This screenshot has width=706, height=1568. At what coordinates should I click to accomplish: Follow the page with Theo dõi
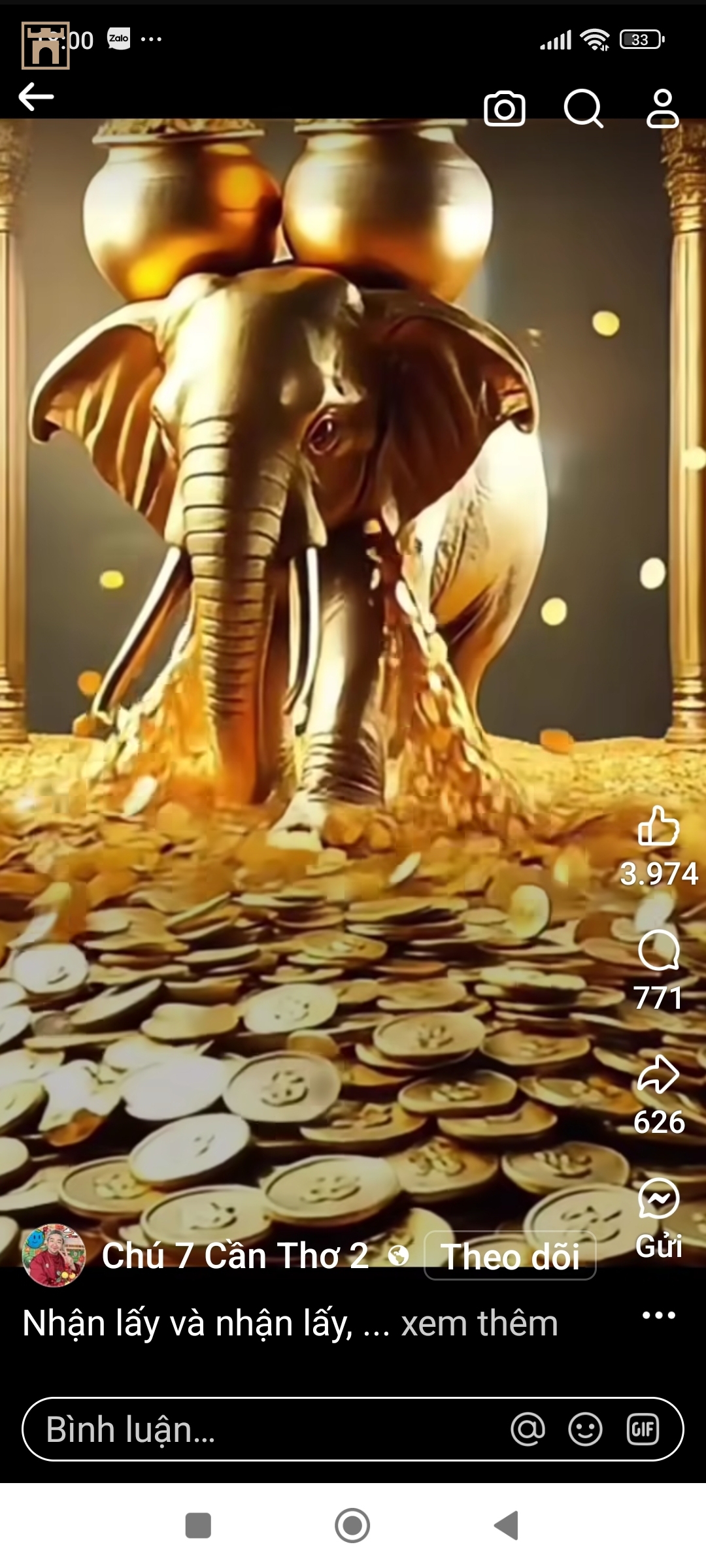pyautogui.click(x=510, y=1256)
